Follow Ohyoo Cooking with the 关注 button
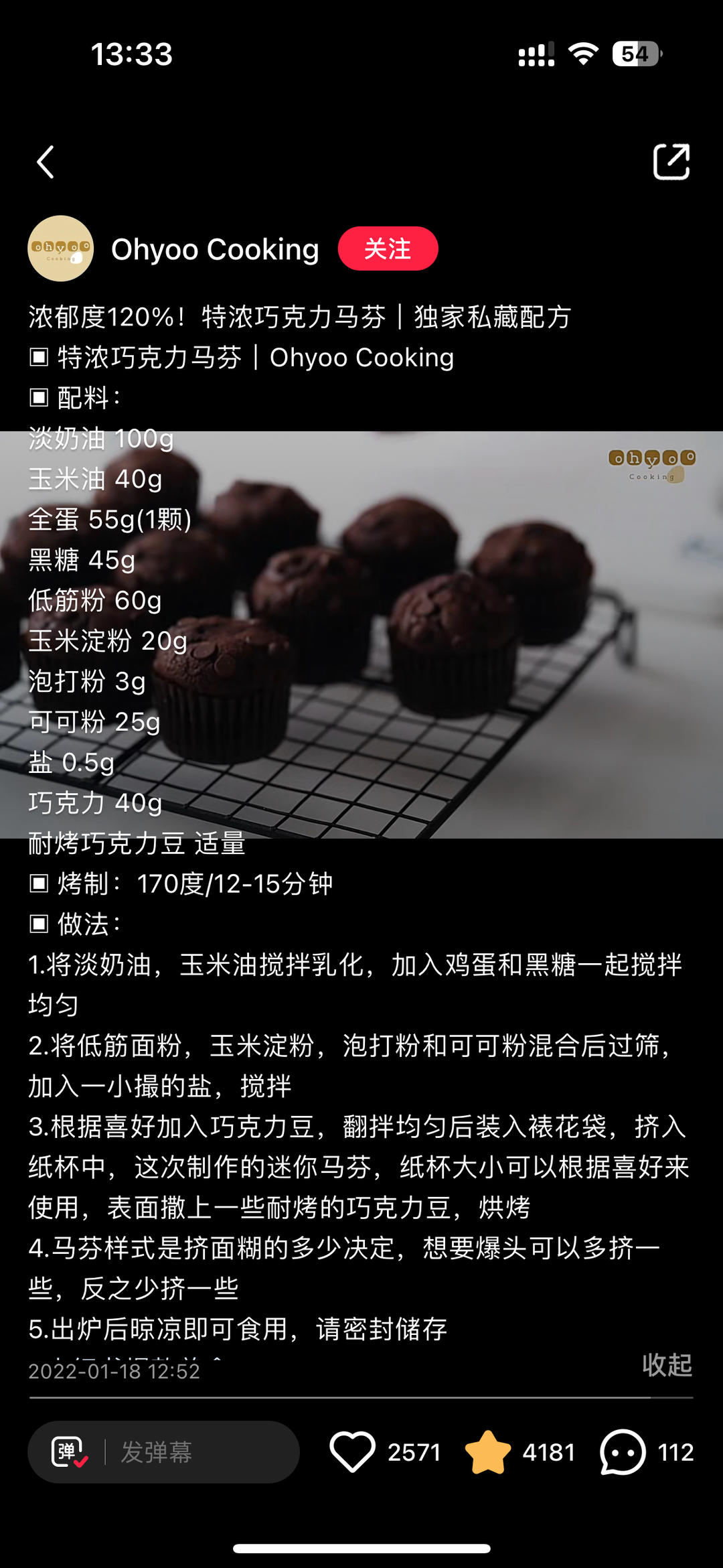 pos(388,248)
